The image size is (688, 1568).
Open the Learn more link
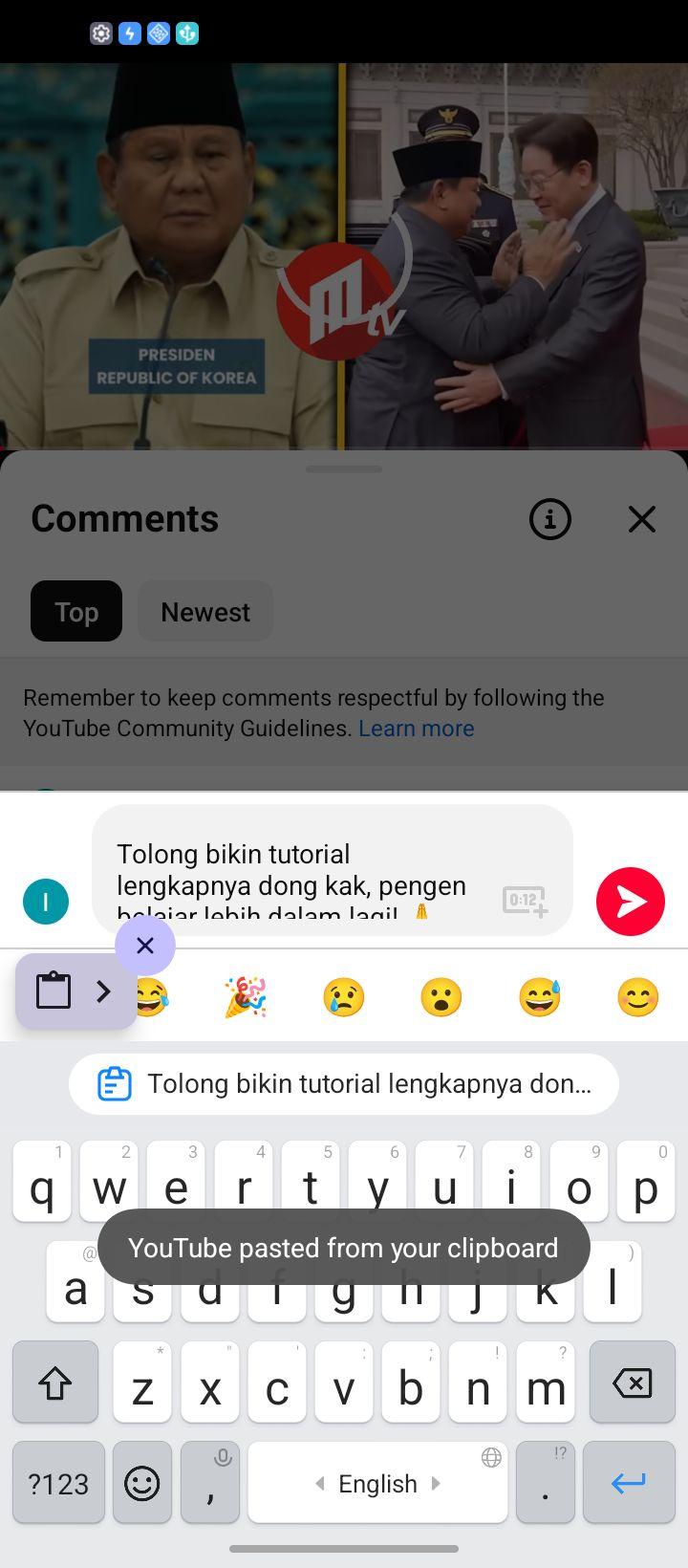point(417,729)
